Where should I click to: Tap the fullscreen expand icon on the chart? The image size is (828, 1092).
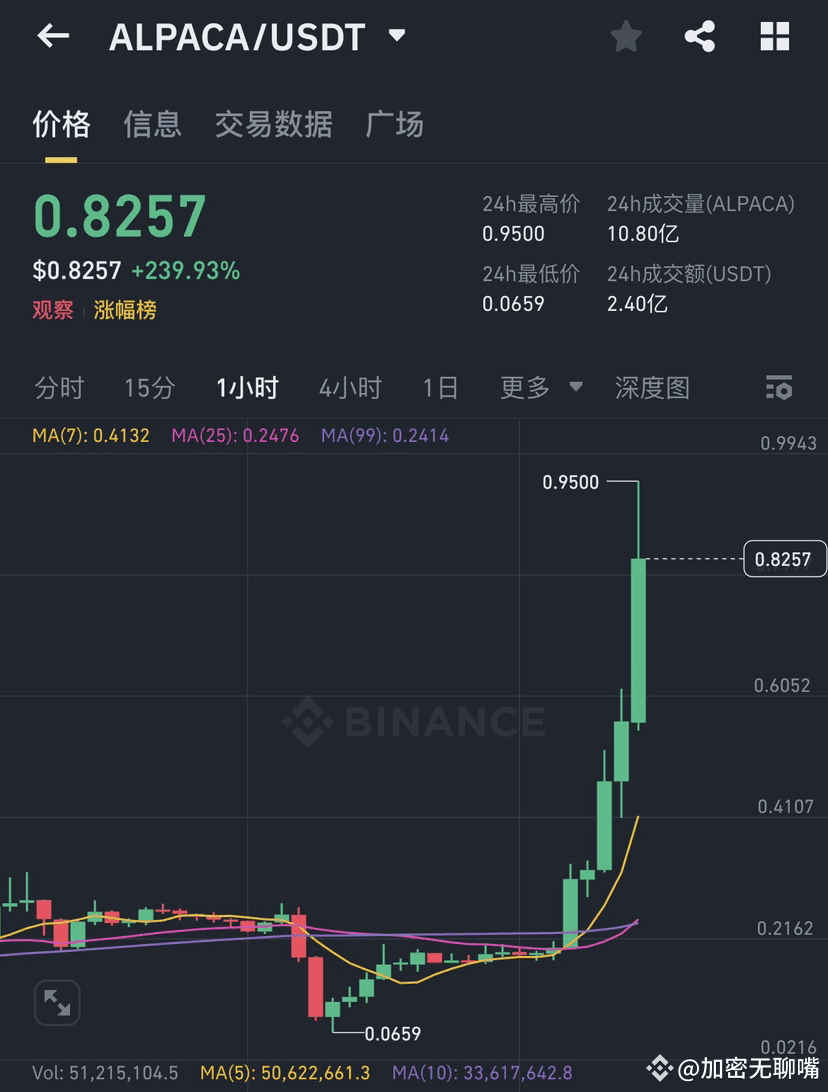(57, 1002)
